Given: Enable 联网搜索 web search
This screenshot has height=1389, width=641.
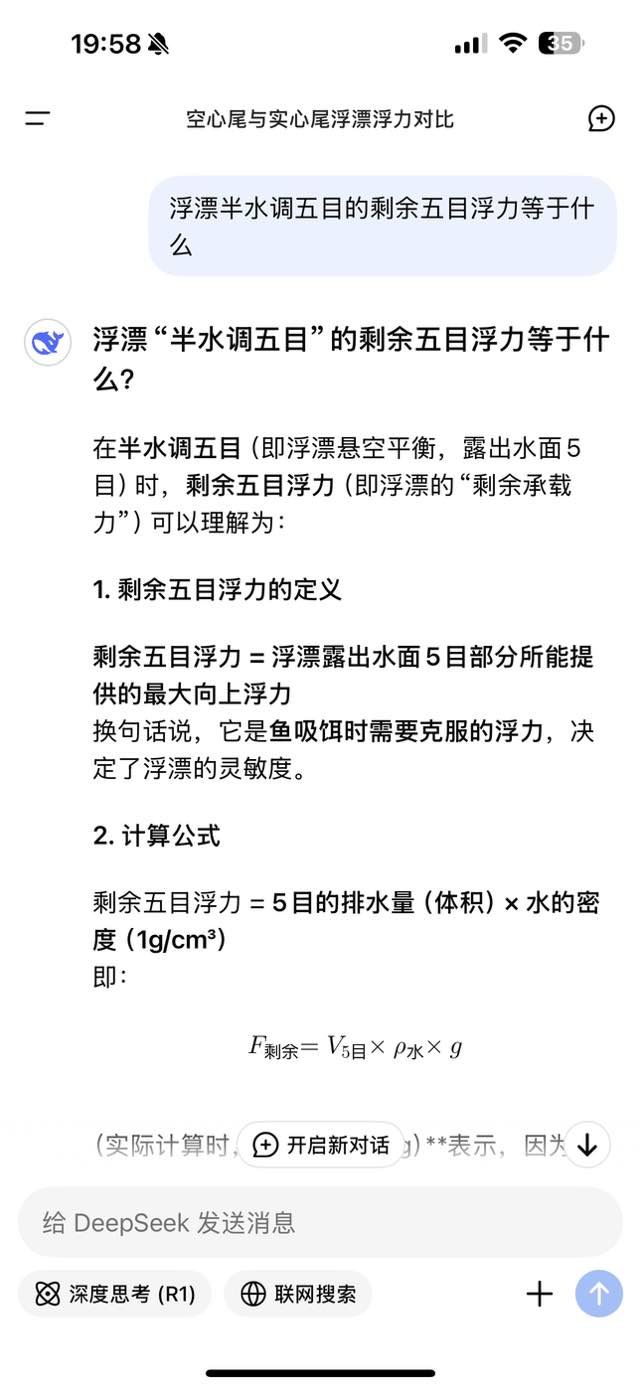Looking at the screenshot, I should click(297, 1294).
